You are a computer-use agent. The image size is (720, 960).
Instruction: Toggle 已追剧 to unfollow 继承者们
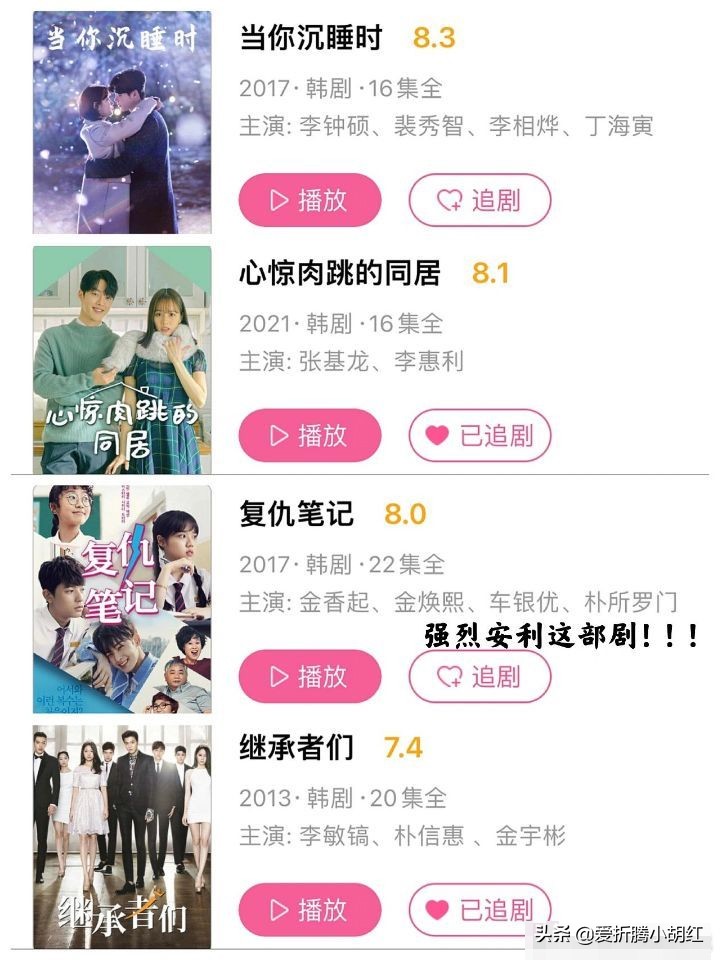480,911
